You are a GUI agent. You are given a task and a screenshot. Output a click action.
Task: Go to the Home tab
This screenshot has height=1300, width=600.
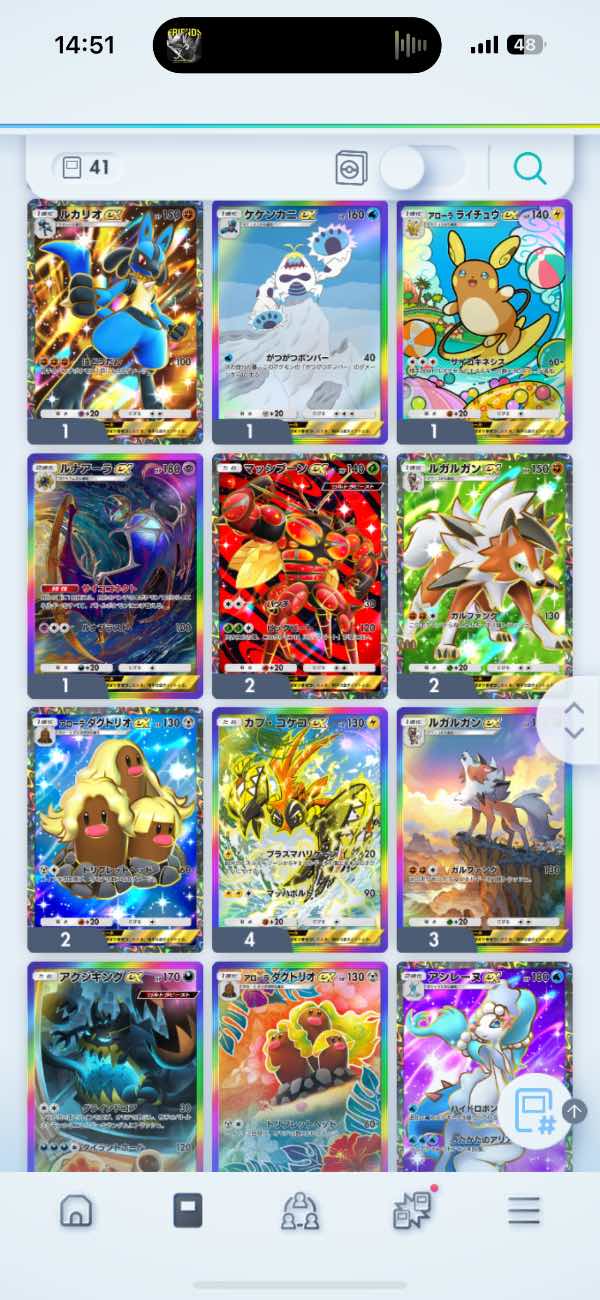tap(76, 1211)
